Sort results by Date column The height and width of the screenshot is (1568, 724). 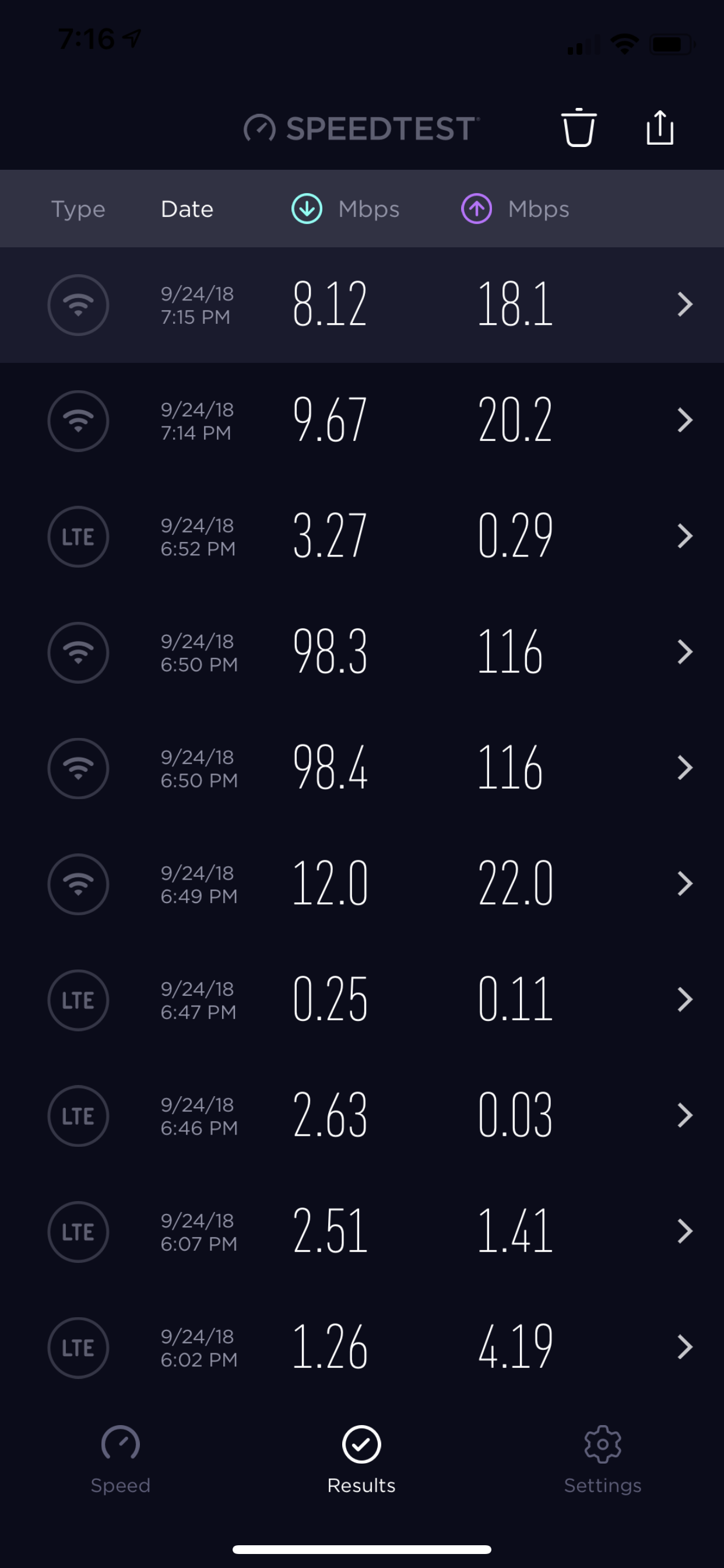(187, 209)
